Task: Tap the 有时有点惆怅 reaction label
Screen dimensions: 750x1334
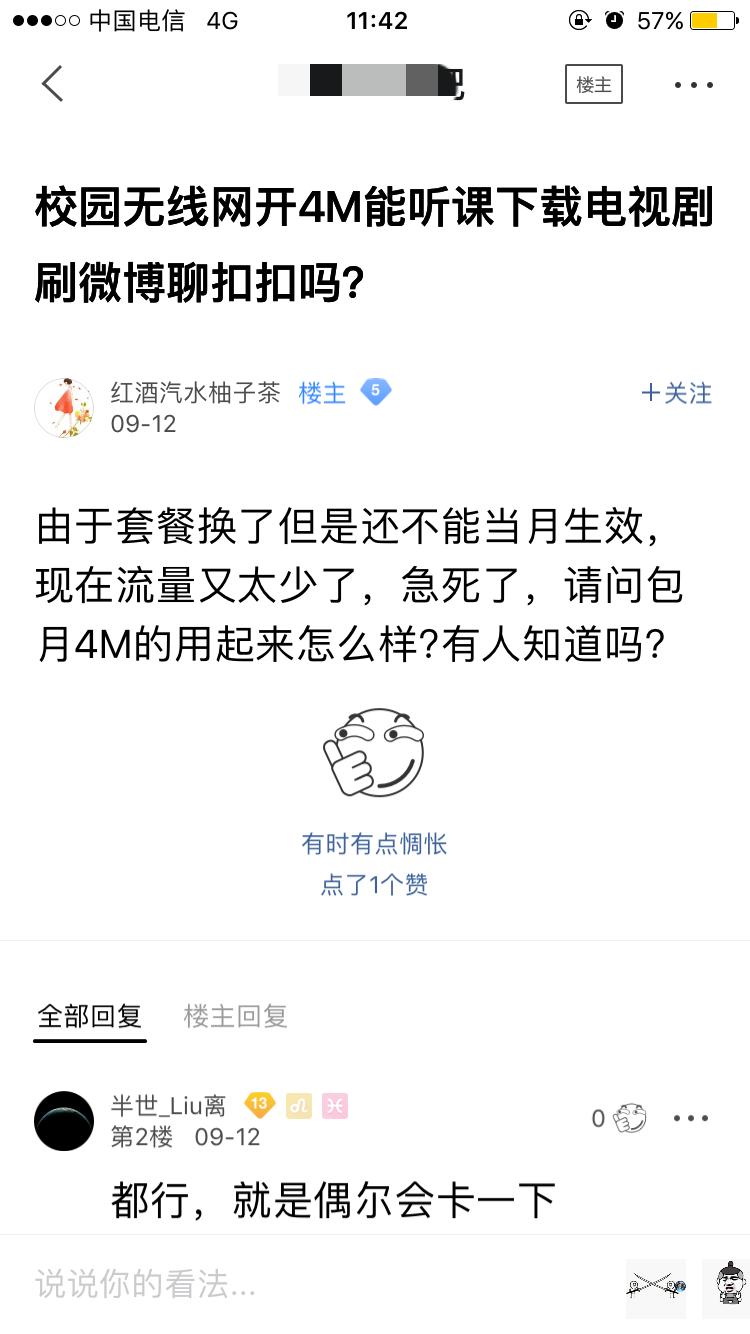Action: click(375, 843)
